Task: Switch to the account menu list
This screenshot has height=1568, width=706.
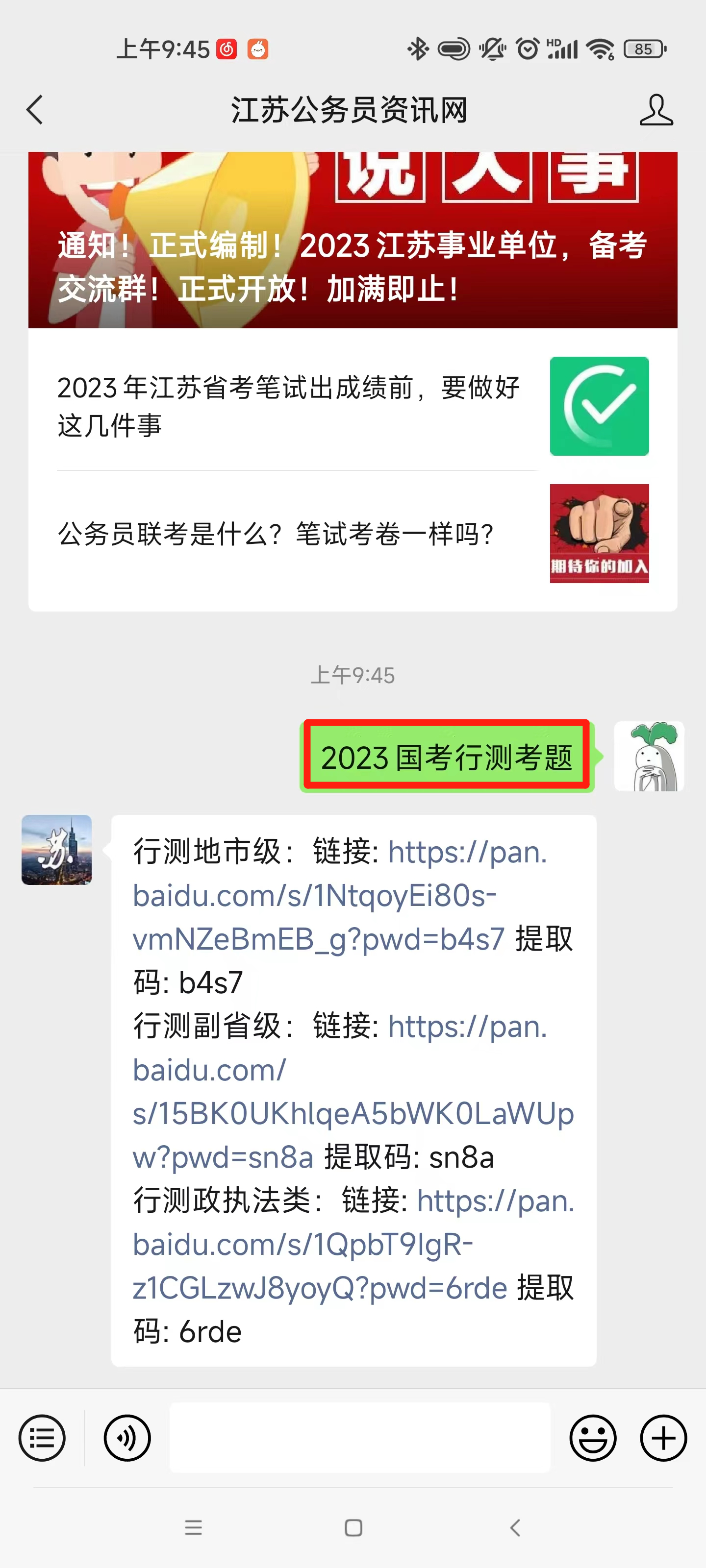Action: pos(42,1438)
